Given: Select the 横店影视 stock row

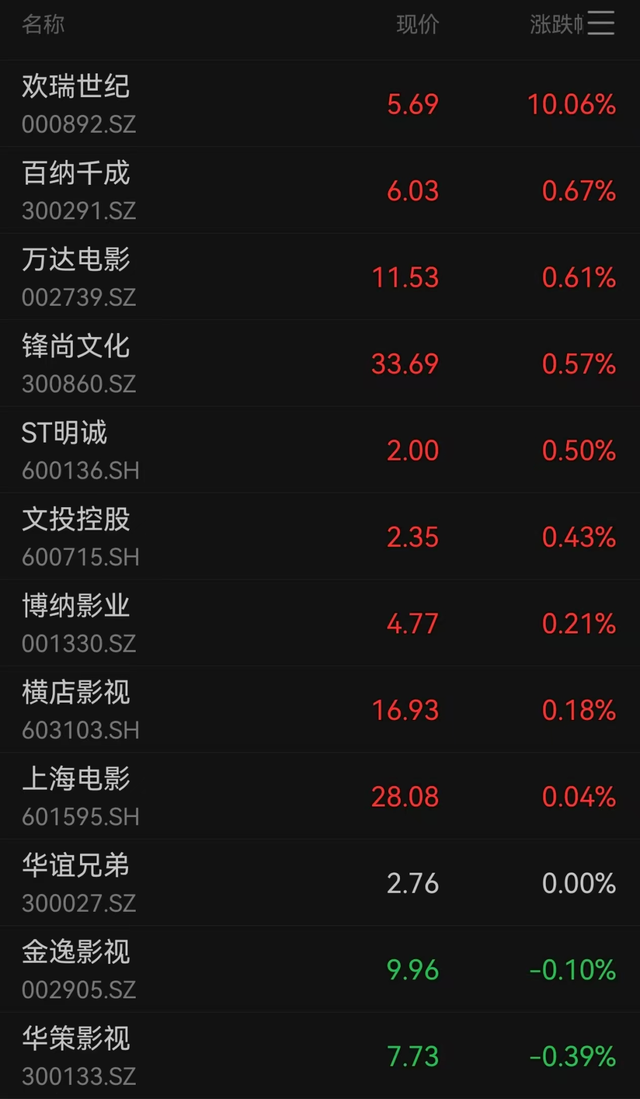Looking at the screenshot, I should (320, 709).
